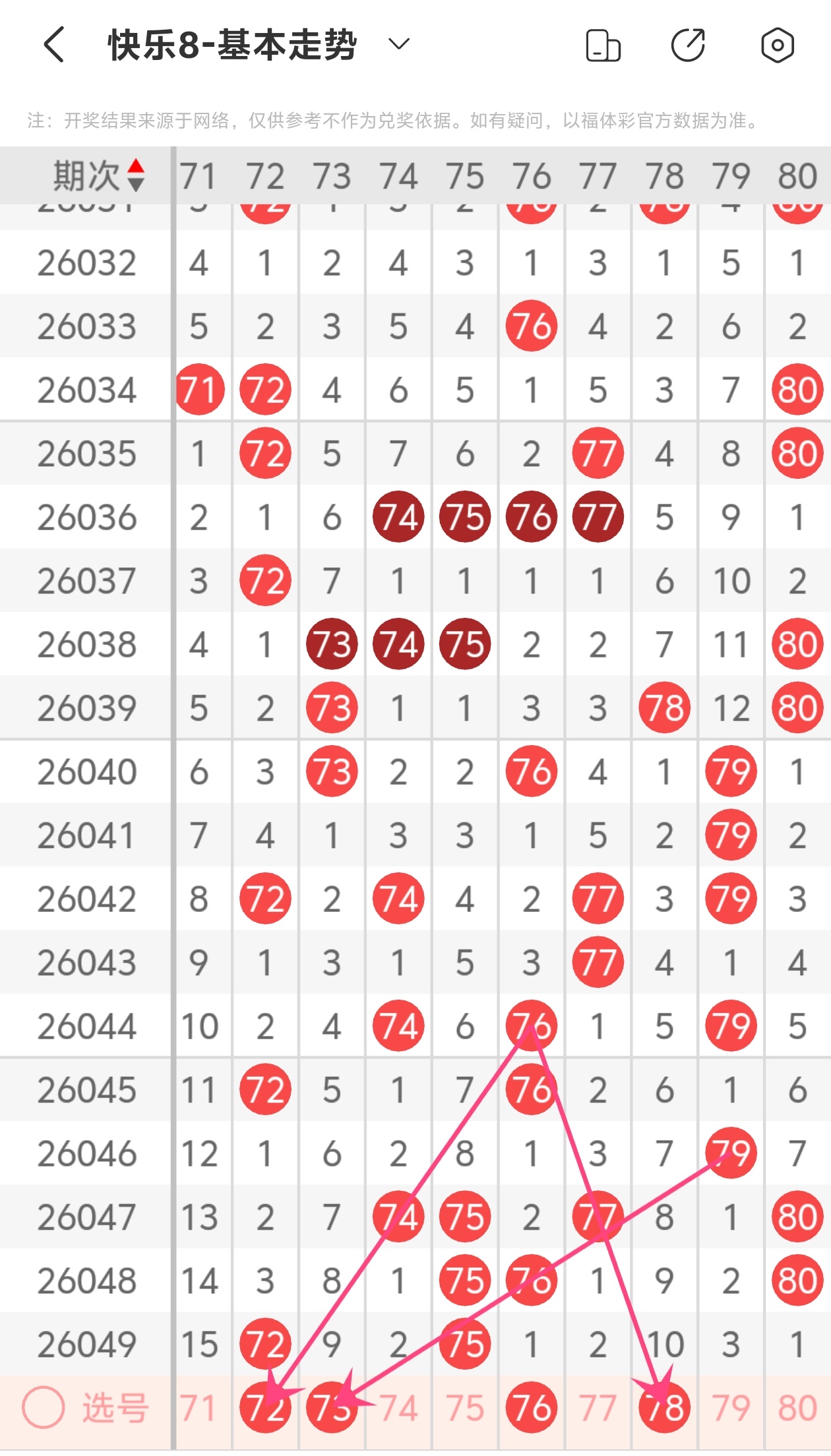This screenshot has width=831, height=1456.
Task: Deselect number 76 in the 选号 row
Action: [x=532, y=1409]
